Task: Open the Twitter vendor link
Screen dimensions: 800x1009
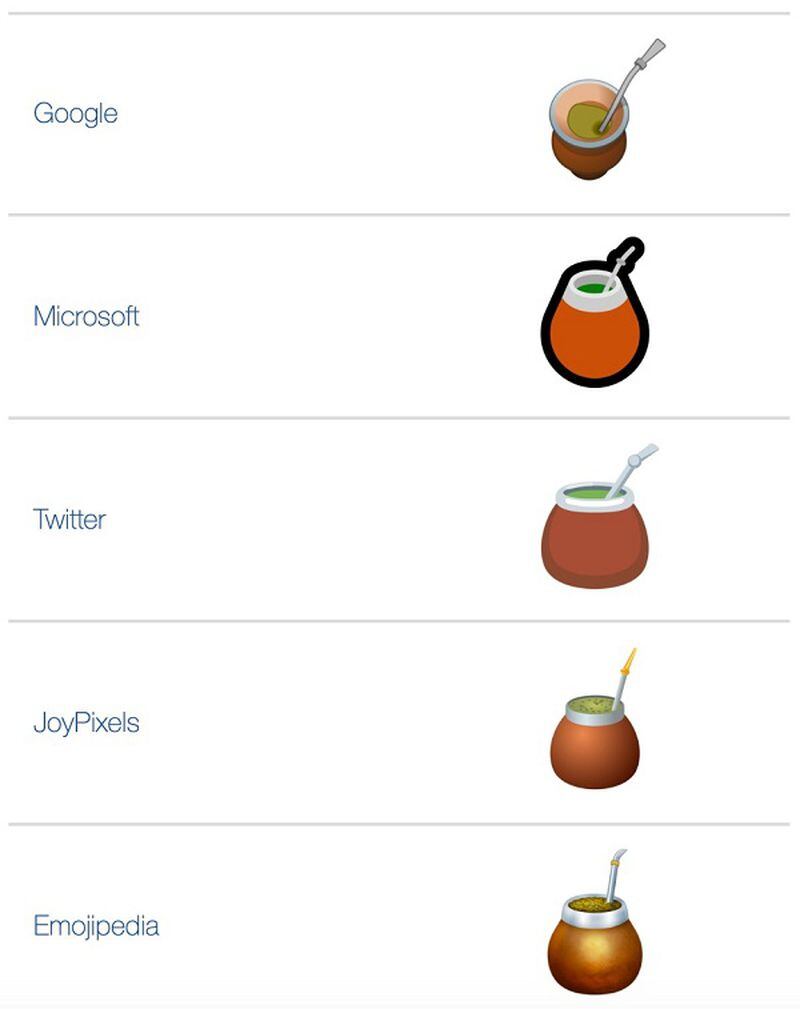Action: tap(69, 520)
